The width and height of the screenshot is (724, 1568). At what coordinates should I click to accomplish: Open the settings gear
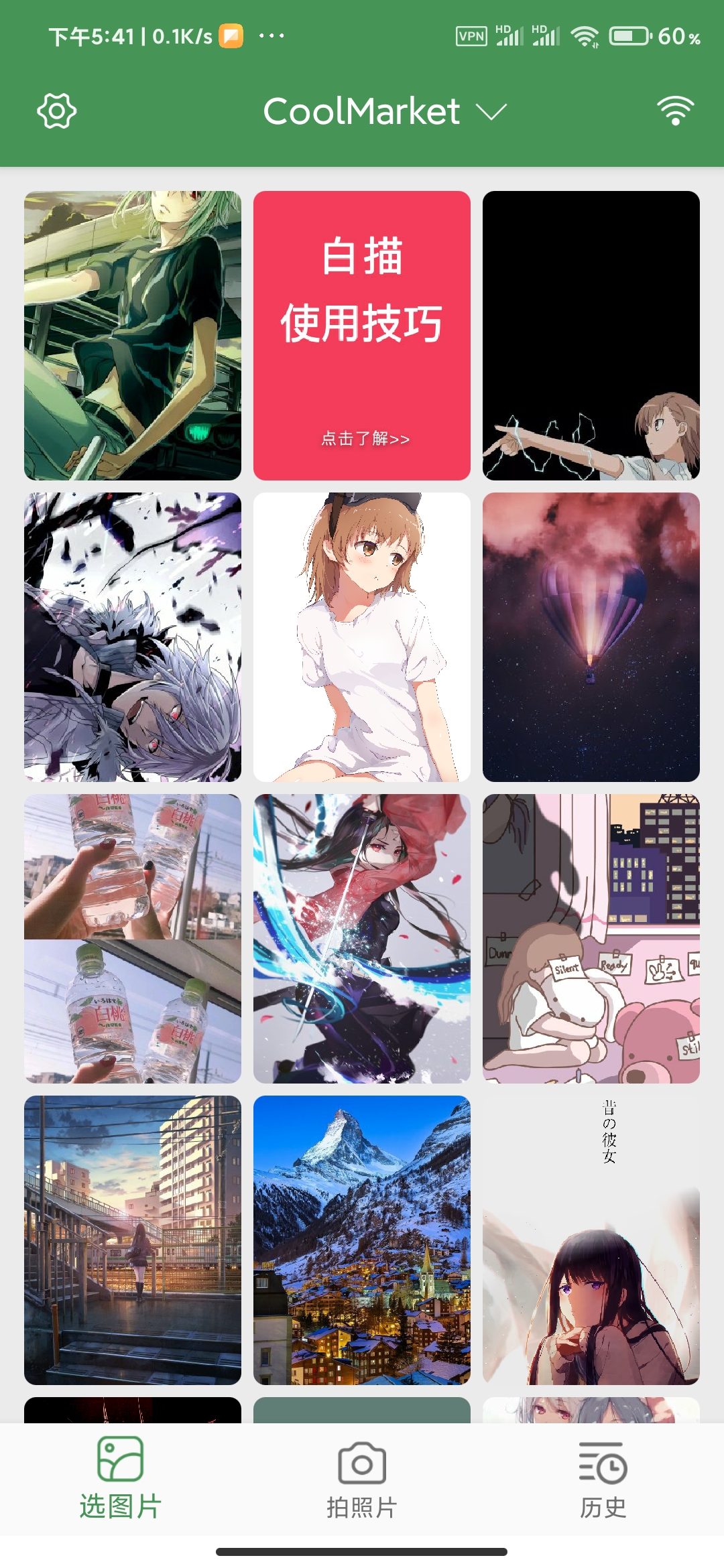click(x=56, y=111)
